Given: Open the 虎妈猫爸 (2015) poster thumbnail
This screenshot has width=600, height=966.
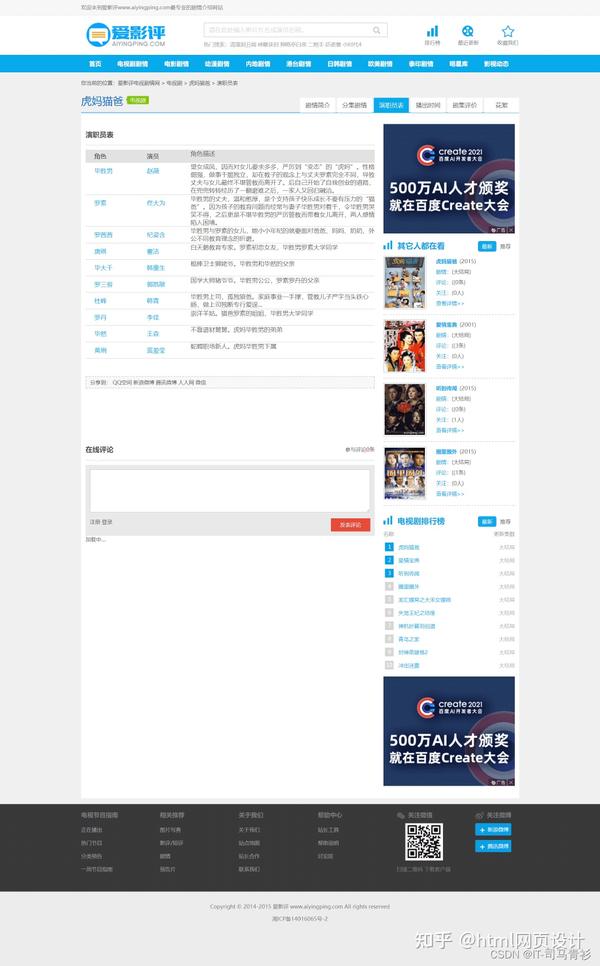Looking at the screenshot, I should point(405,283).
